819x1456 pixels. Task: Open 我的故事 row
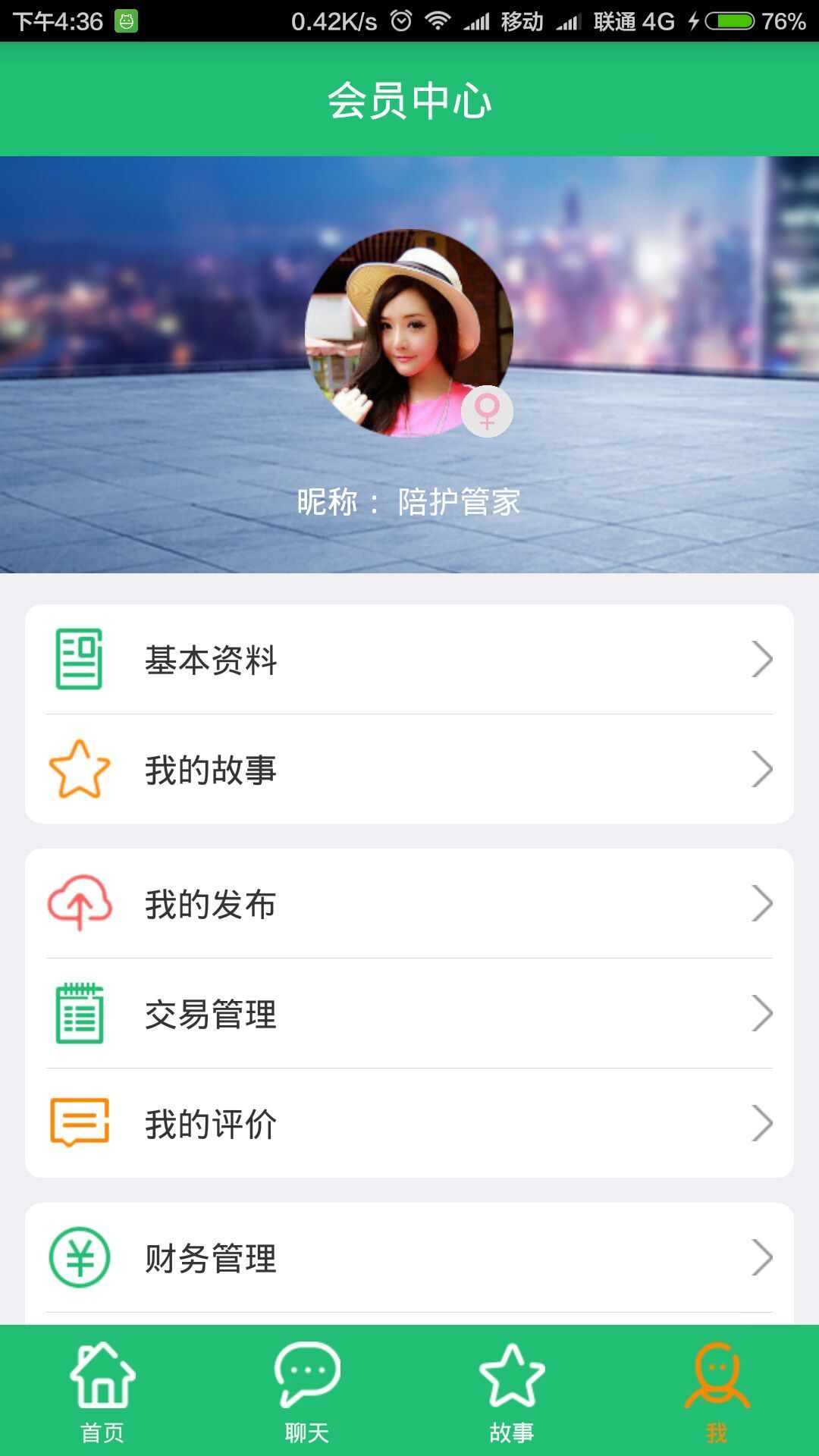pyautogui.click(x=409, y=769)
